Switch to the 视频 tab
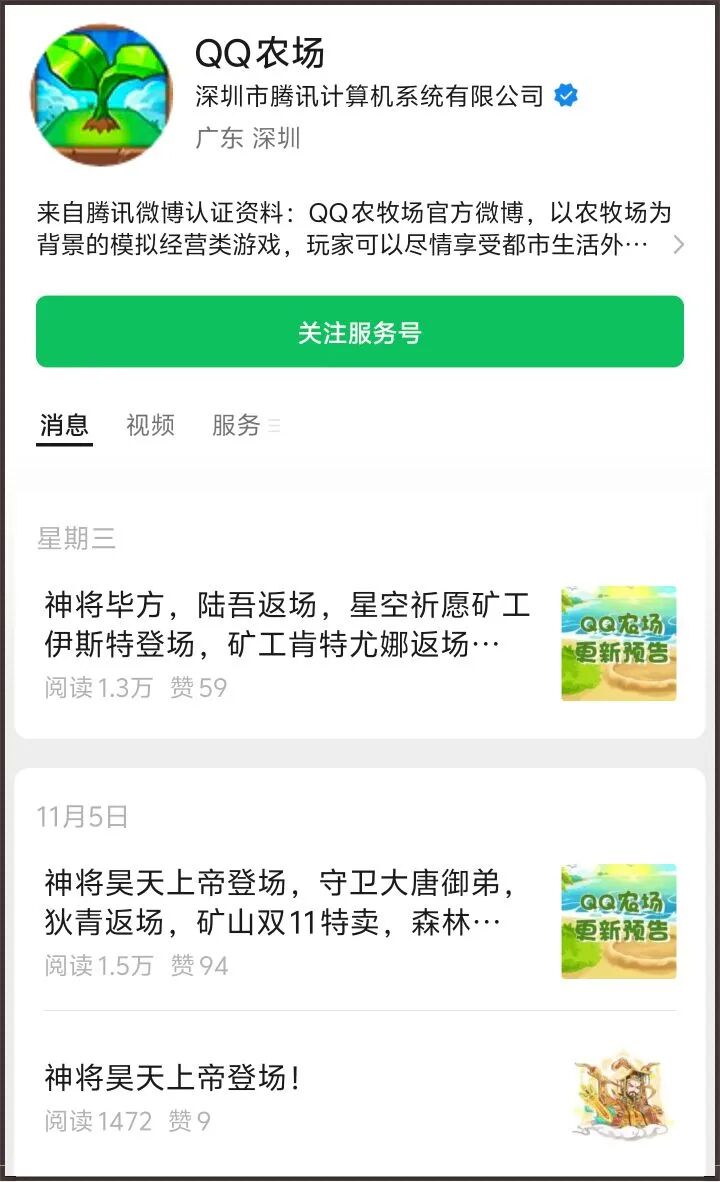 click(148, 425)
